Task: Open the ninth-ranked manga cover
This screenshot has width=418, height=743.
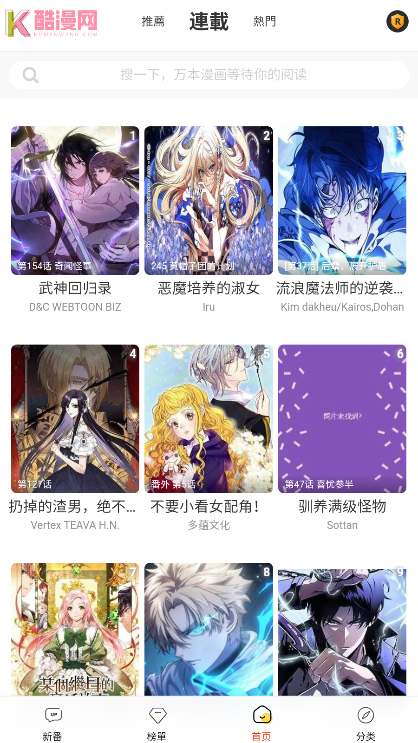Action: tap(342, 629)
